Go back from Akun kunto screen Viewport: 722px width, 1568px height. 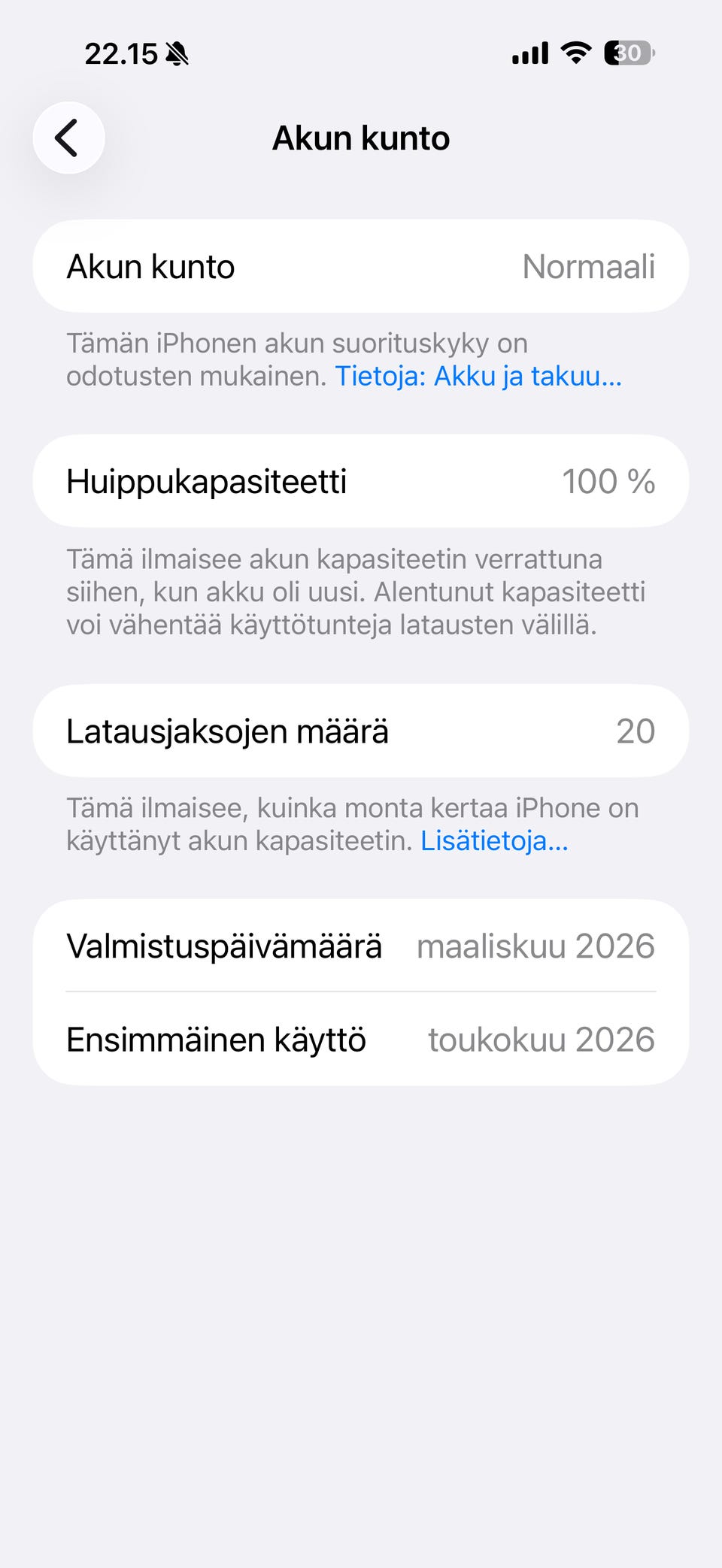[x=68, y=138]
